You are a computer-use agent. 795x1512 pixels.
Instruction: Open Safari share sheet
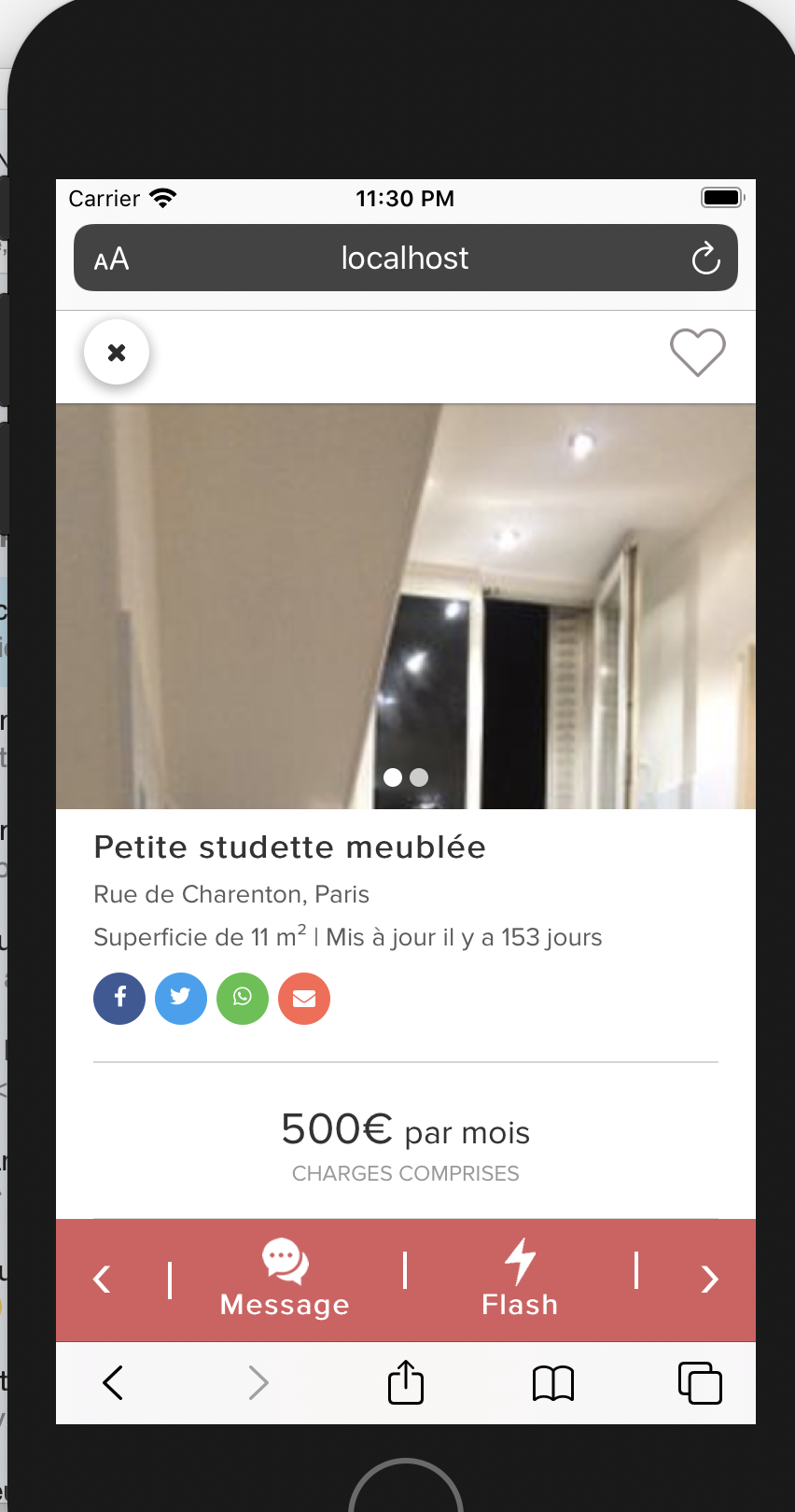(x=406, y=1382)
